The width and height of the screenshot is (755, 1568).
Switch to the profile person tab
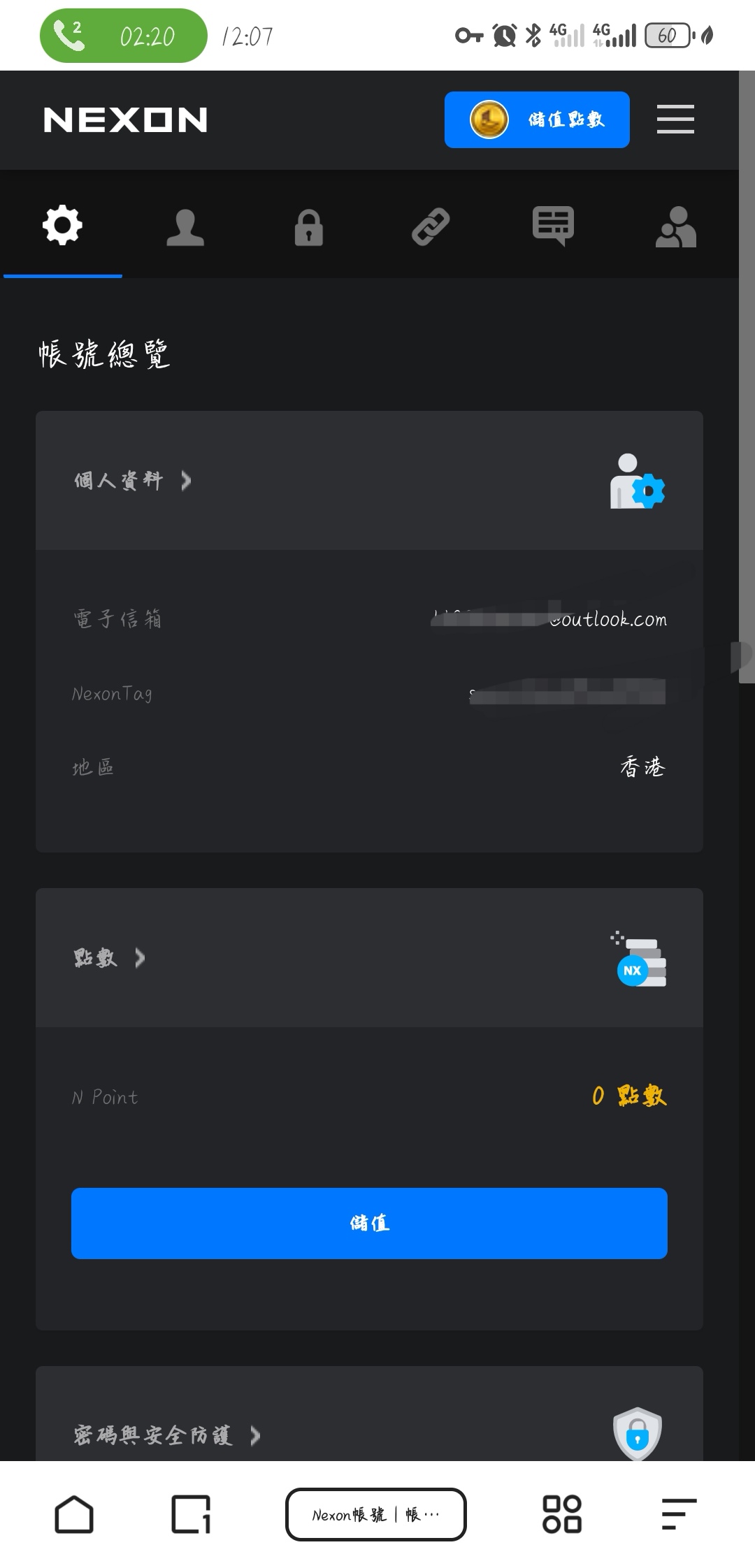coord(185,227)
